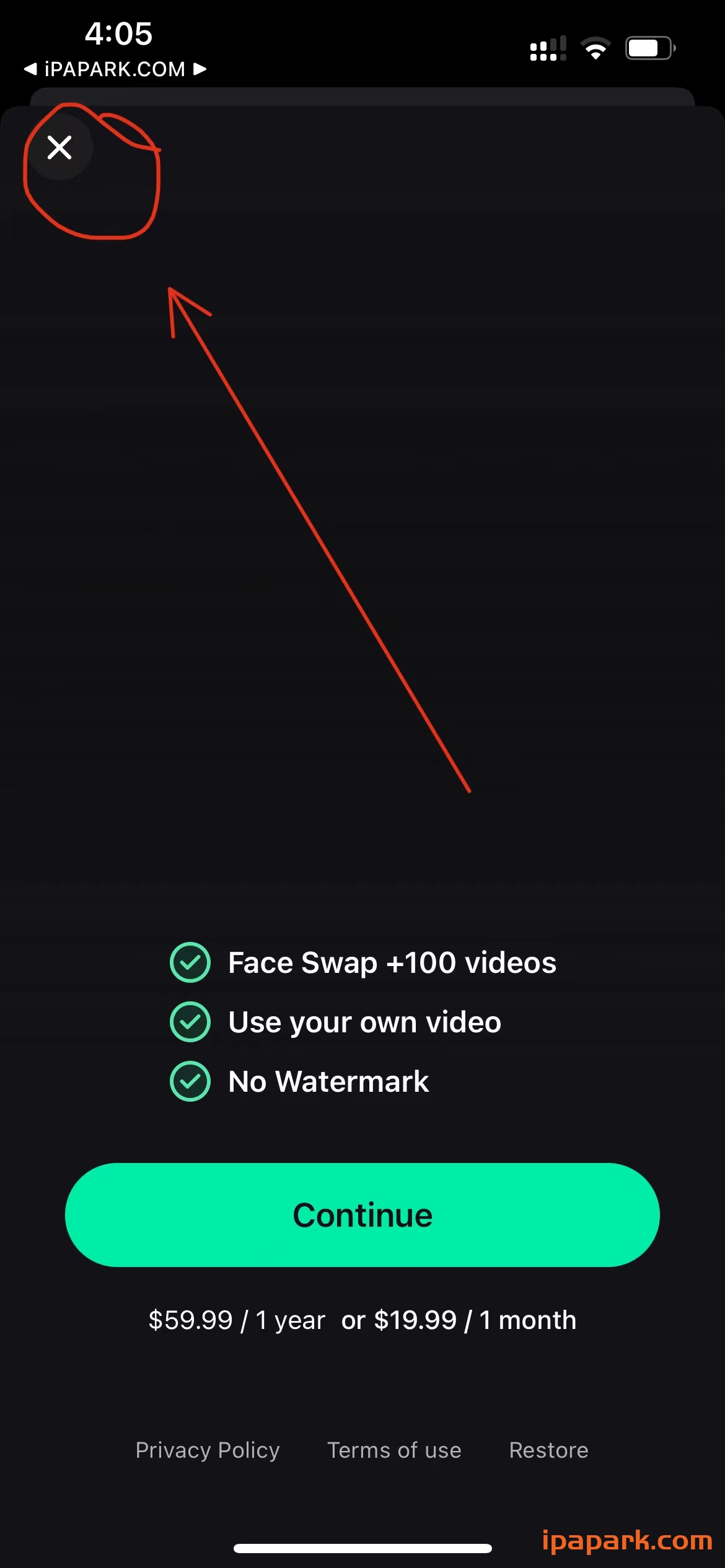Restore previous purchases
The width and height of the screenshot is (725, 1568).
(548, 1450)
